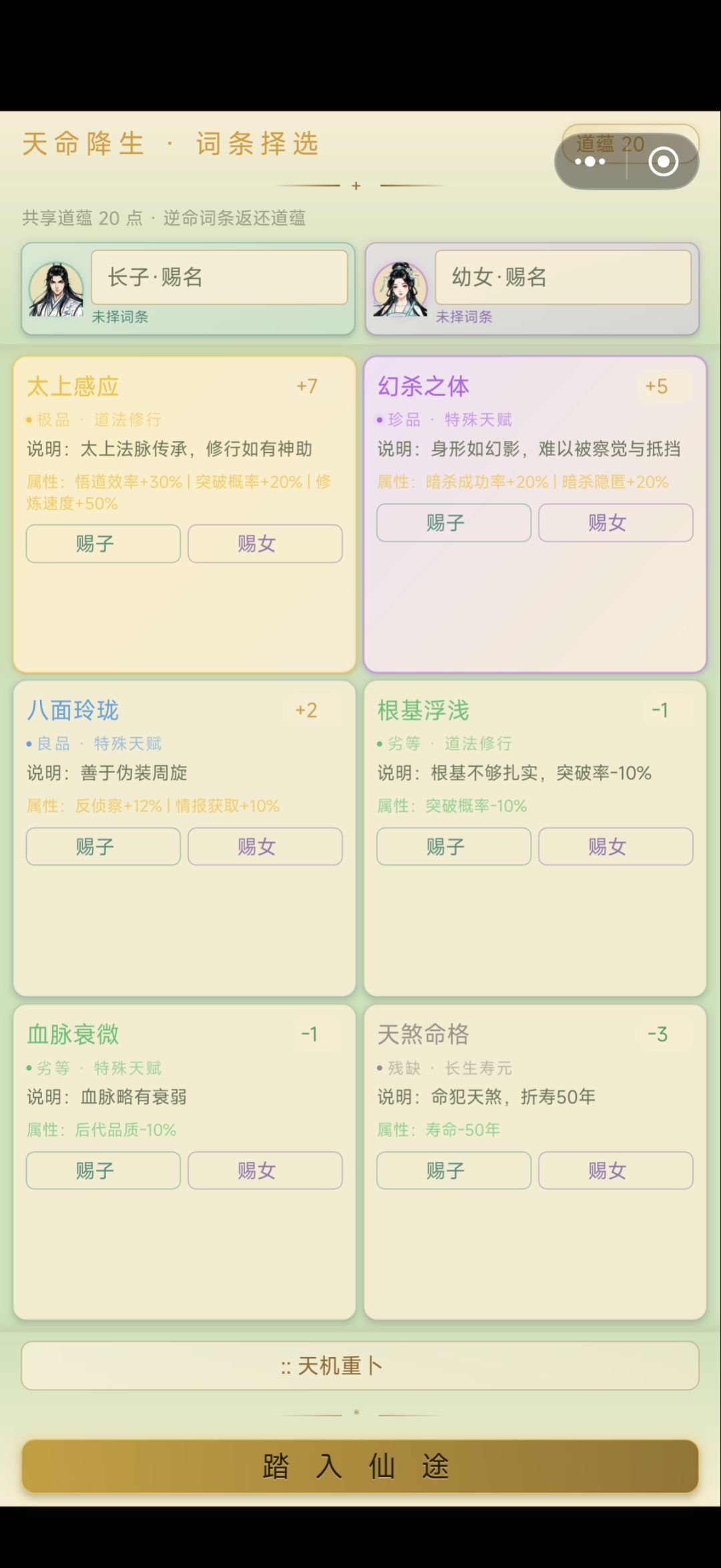The image size is (721, 1568).
Task: Choose 赐子 on the 八面玲珑 card
Action: [x=103, y=847]
